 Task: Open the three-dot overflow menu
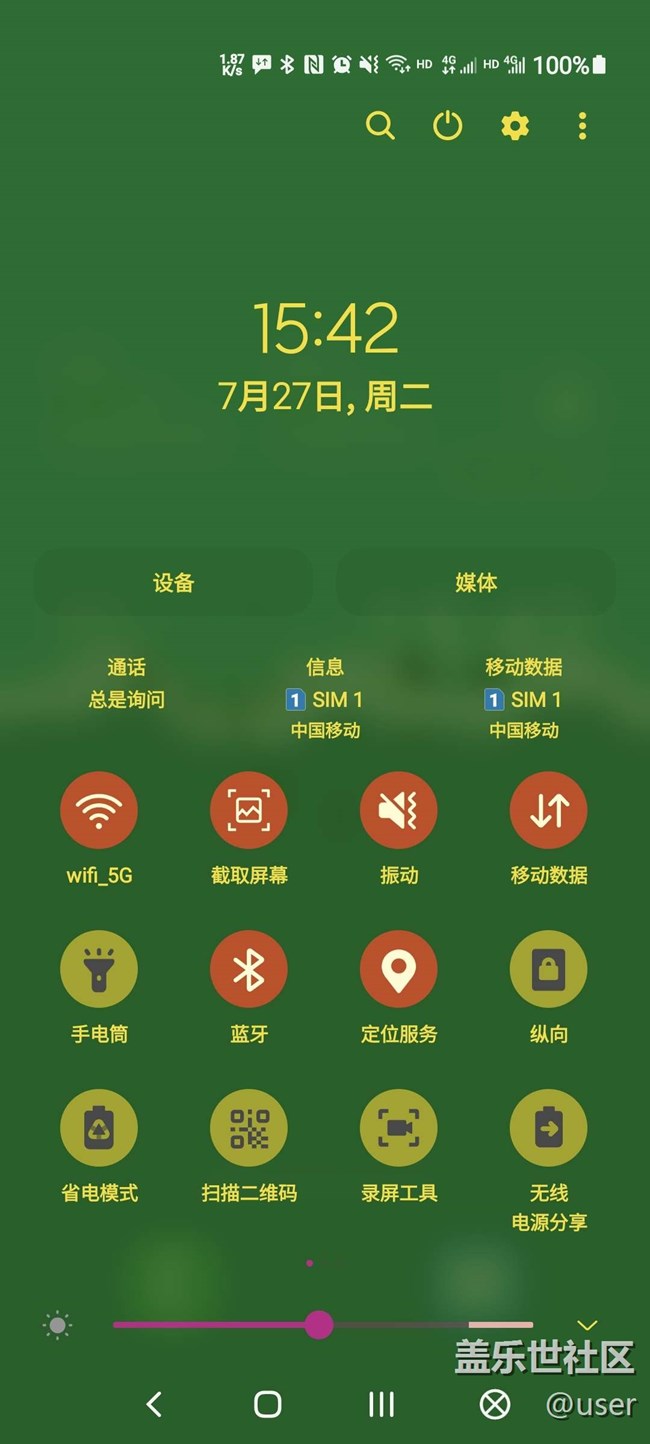[x=582, y=126]
